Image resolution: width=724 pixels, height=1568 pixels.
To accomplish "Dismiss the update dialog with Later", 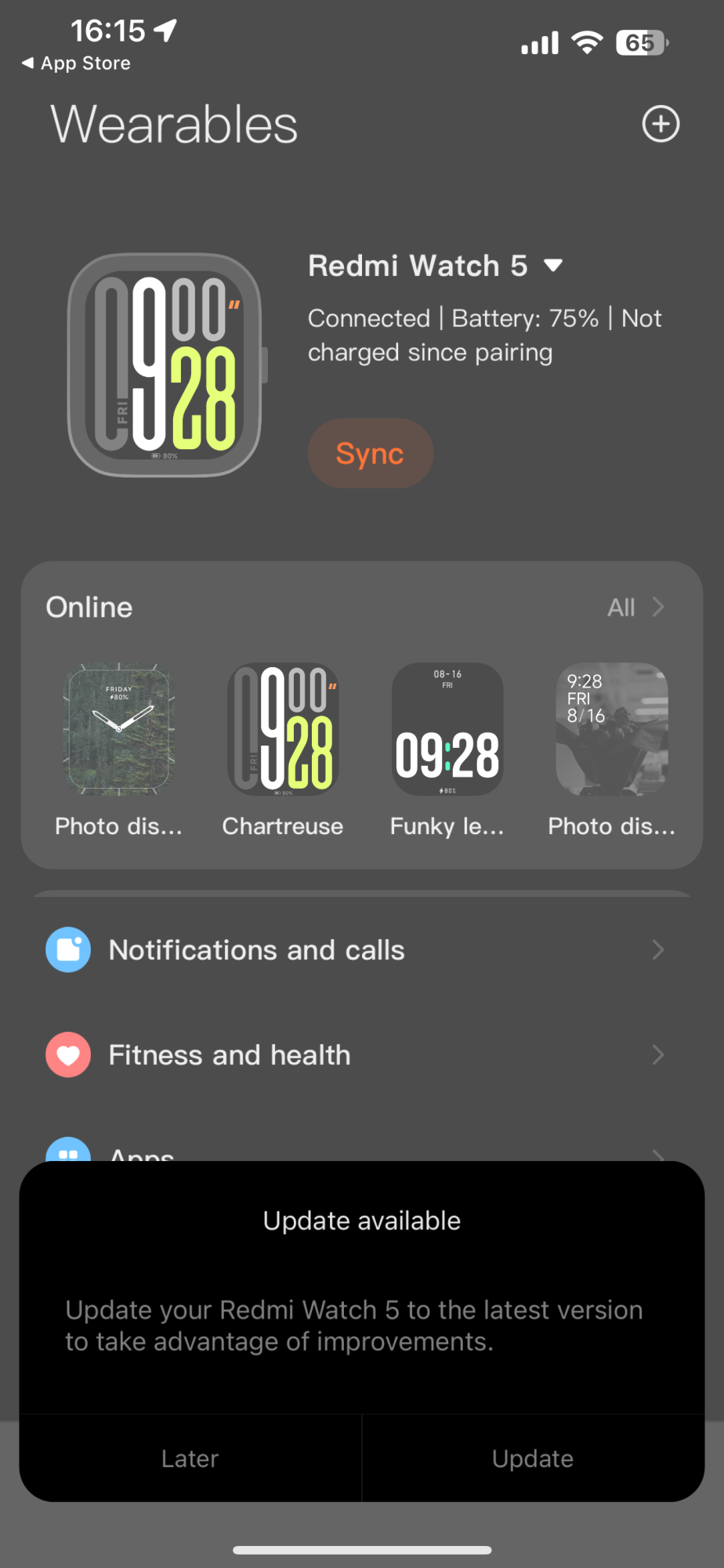I will pyautogui.click(x=190, y=1458).
